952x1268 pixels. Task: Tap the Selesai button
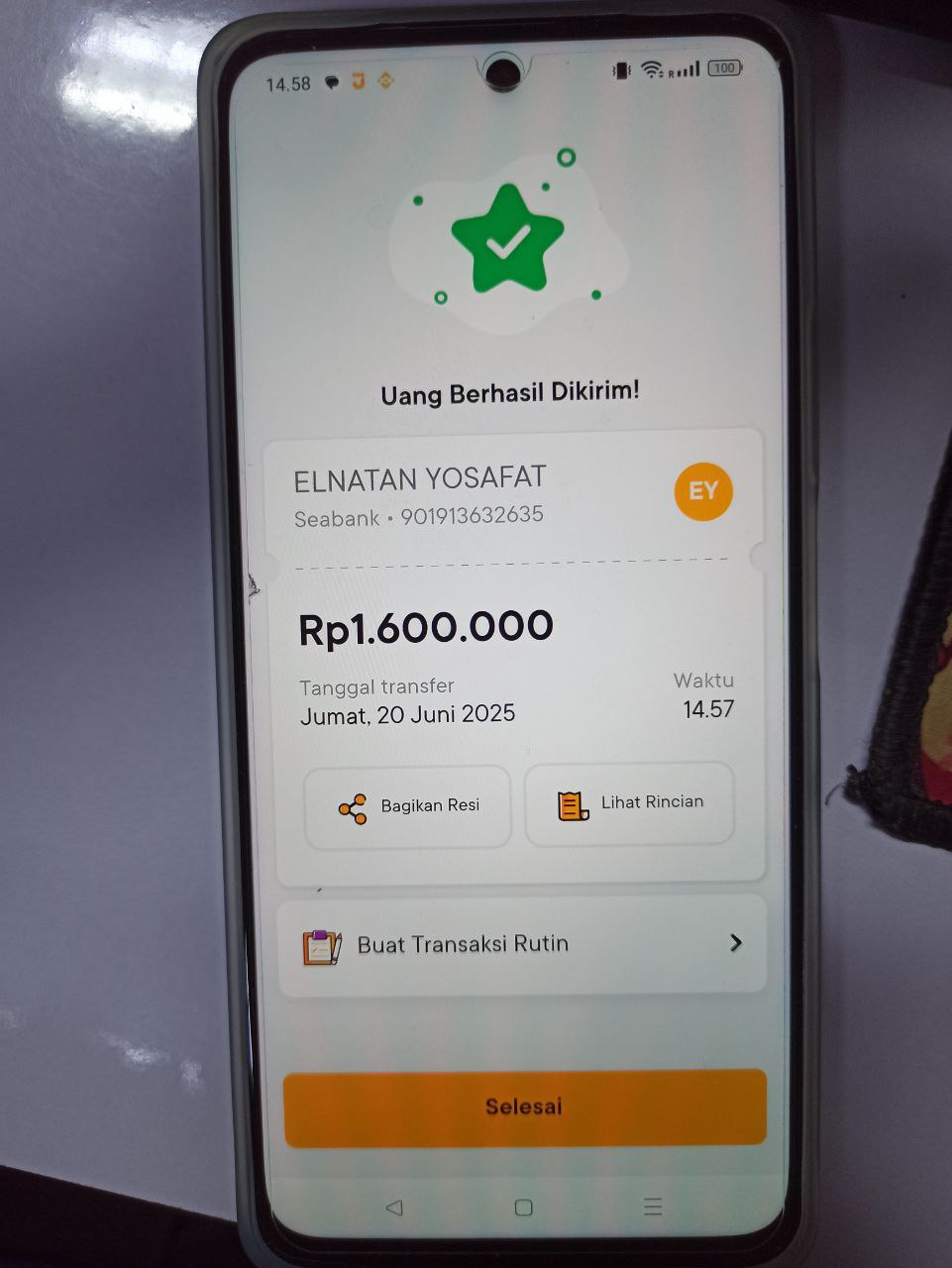[524, 1107]
